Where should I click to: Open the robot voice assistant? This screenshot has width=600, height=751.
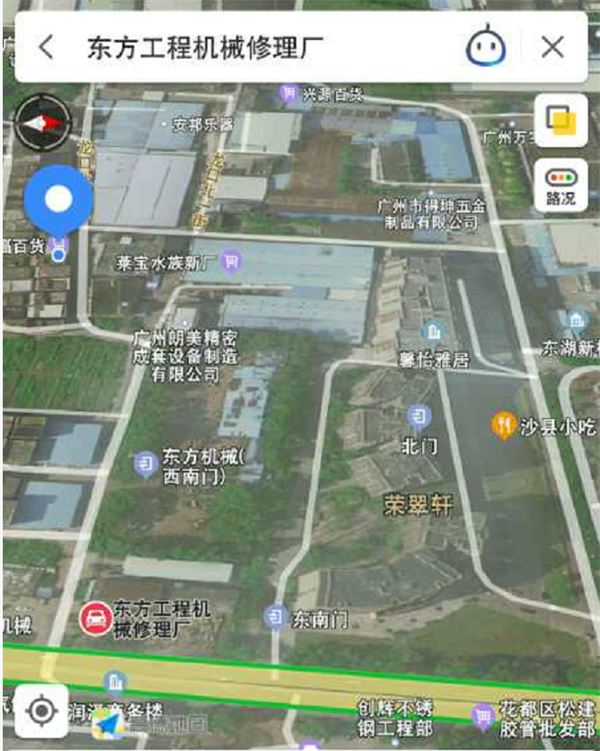(x=485, y=47)
